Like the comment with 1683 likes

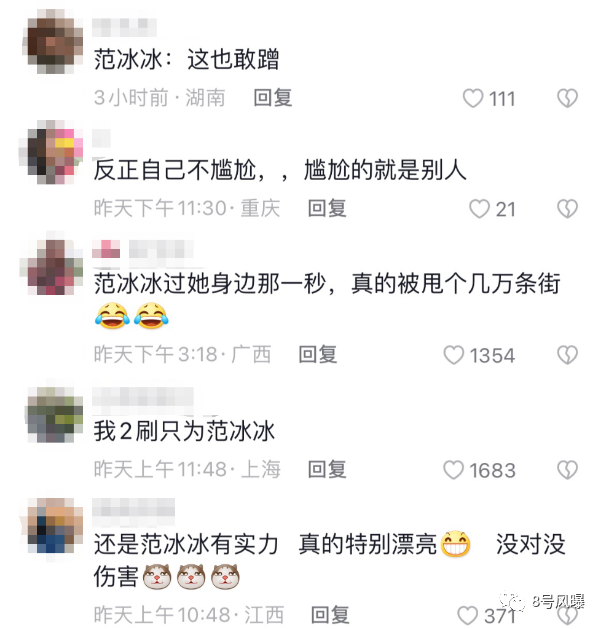[454, 470]
